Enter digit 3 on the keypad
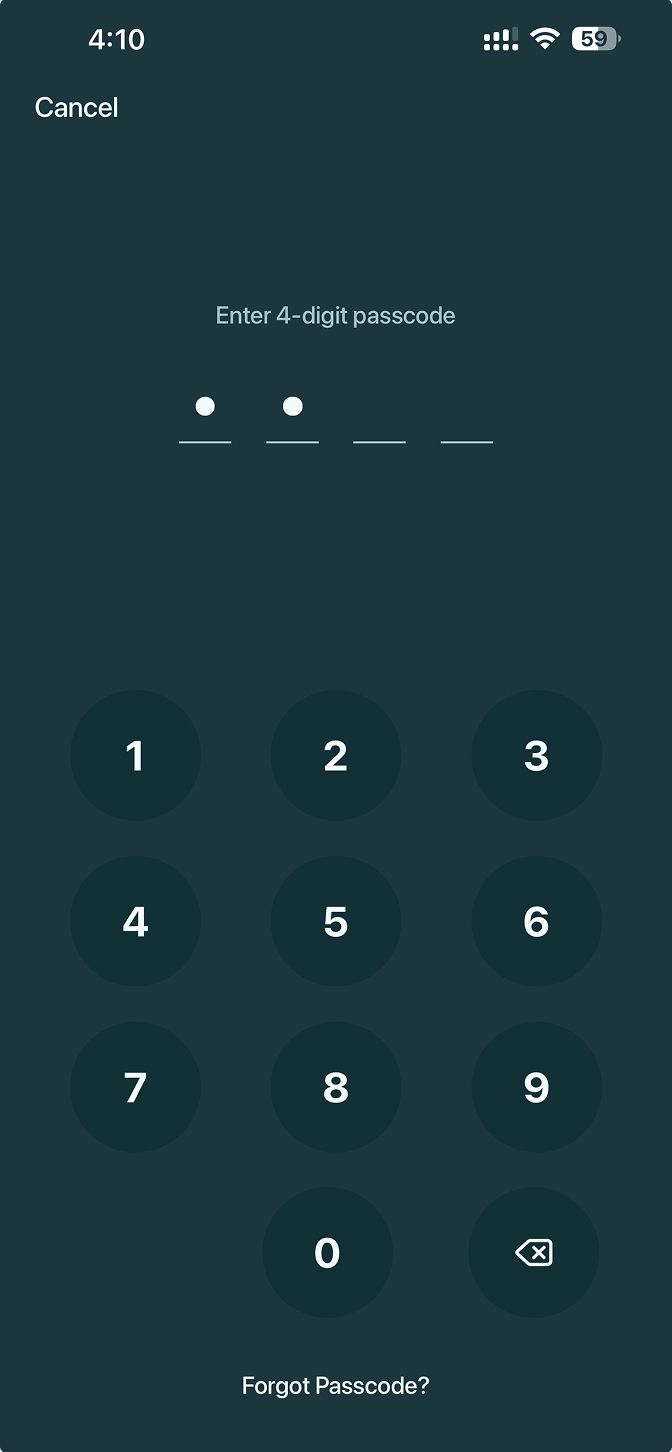Viewport: 672px width, 1452px height. tap(536, 756)
